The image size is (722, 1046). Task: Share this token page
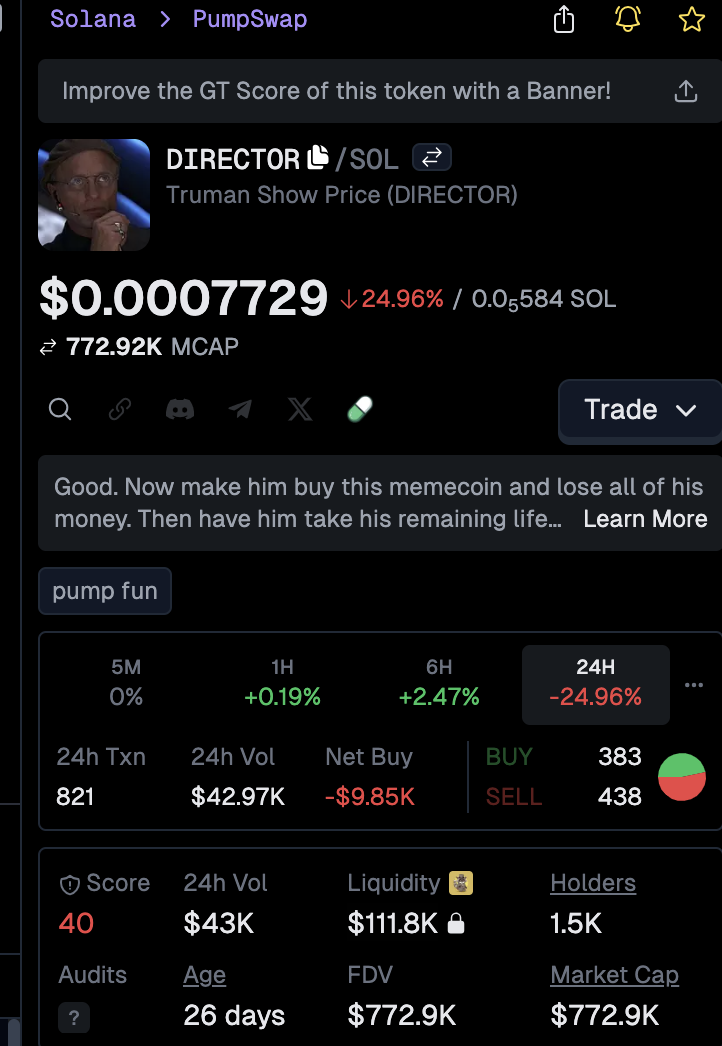pyautogui.click(x=564, y=20)
